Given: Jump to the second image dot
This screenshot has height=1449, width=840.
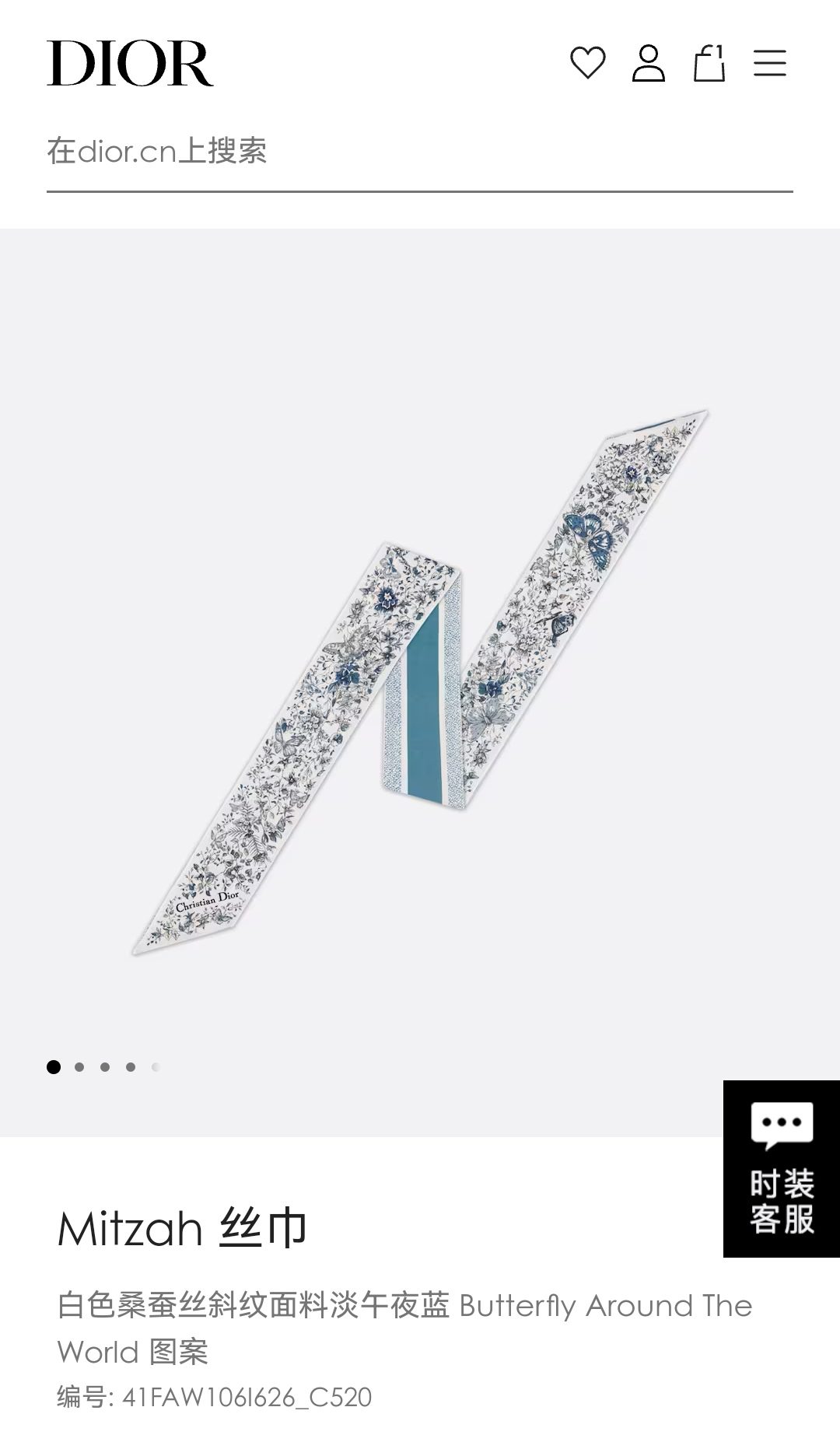Looking at the screenshot, I should pos(79,1067).
